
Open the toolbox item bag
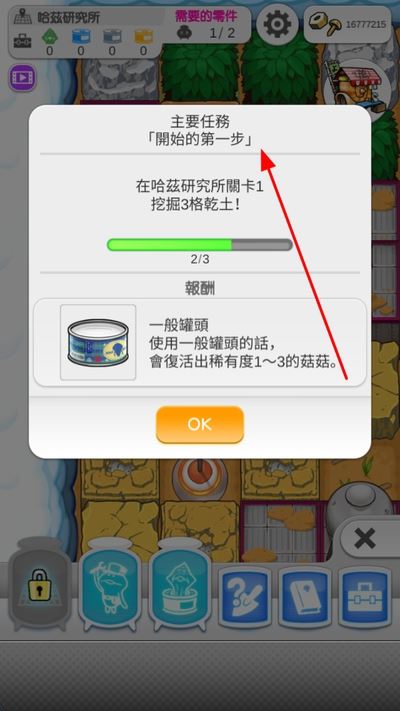pos(365,597)
